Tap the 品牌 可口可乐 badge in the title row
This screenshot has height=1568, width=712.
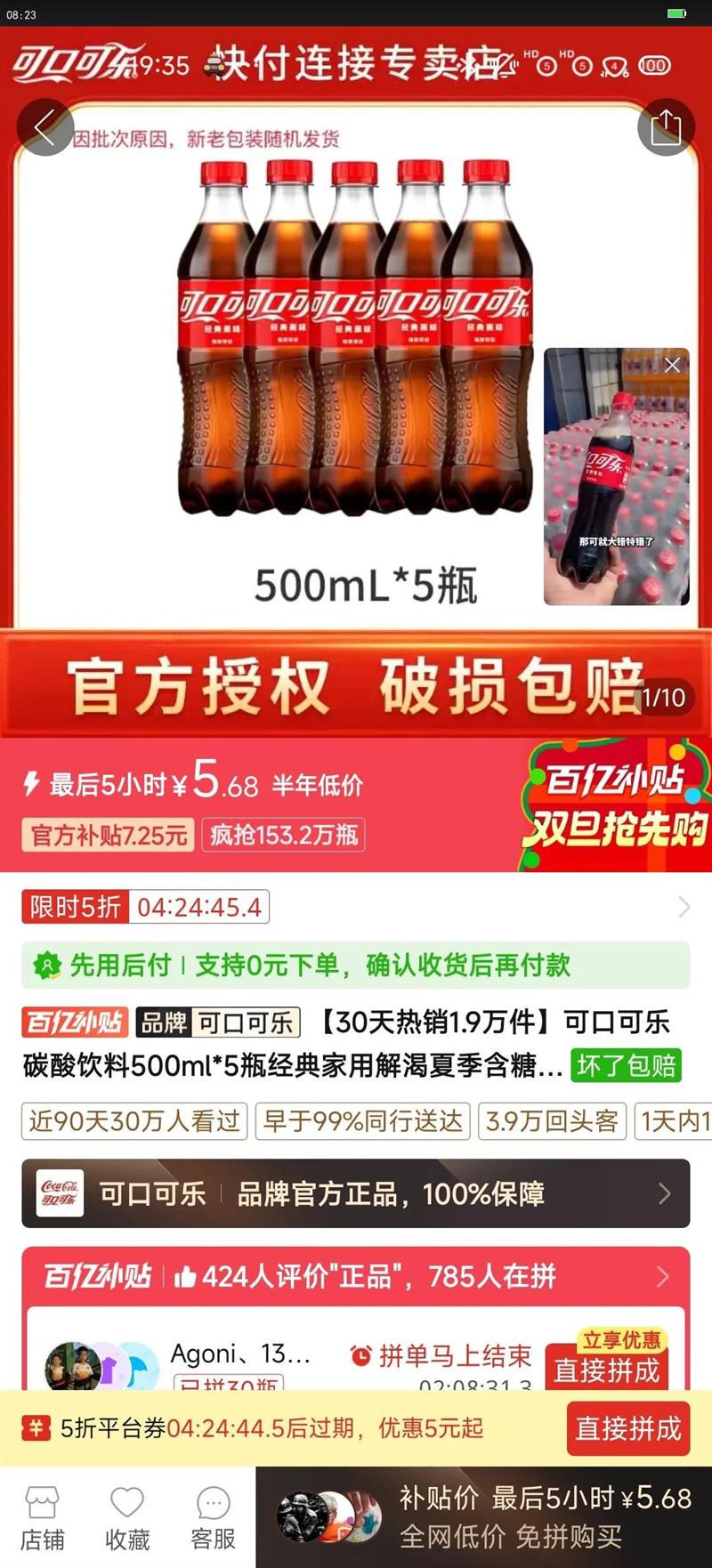point(216,1023)
